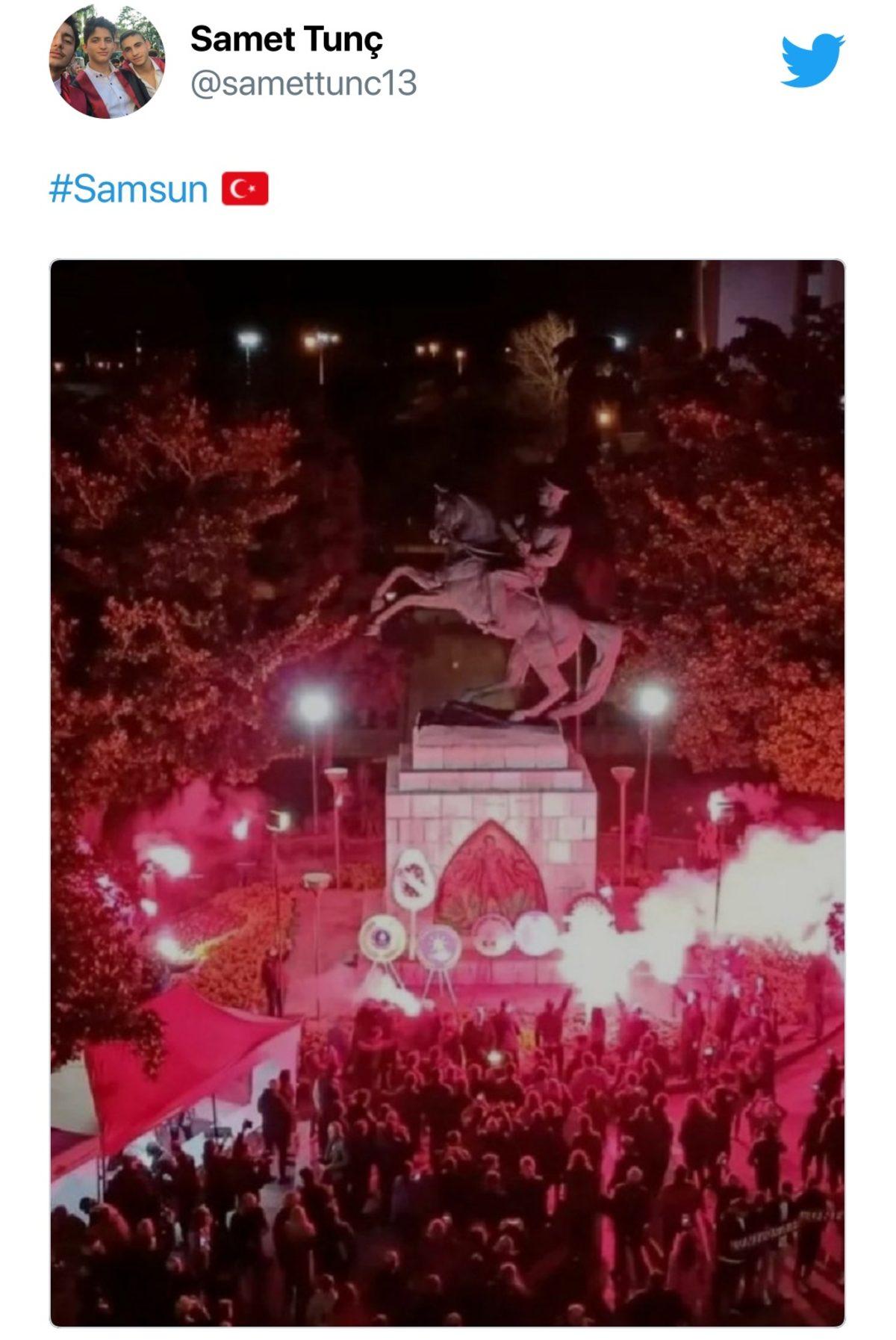Open the Twitter bird icon
Viewport: 896px width, 1340px height.
coord(812,60)
